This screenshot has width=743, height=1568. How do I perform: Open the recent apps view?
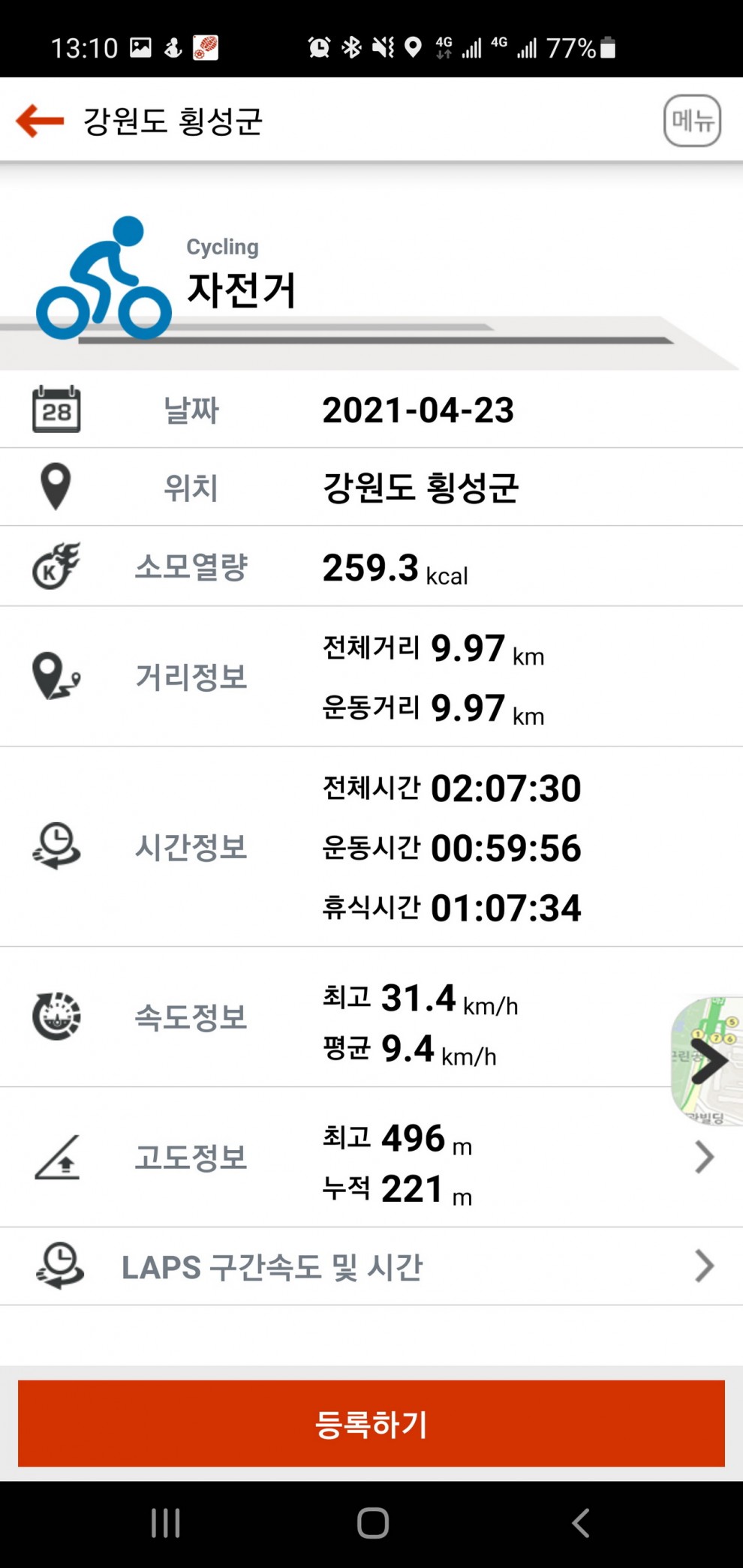click(x=165, y=1523)
